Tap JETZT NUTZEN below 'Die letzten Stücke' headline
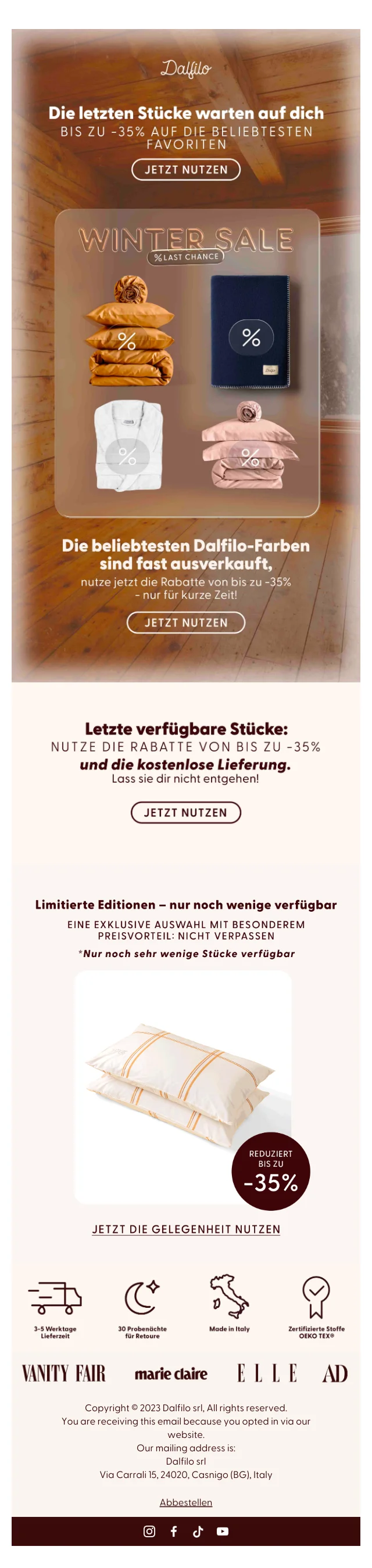This screenshot has width=372, height=1568. pos(185,170)
